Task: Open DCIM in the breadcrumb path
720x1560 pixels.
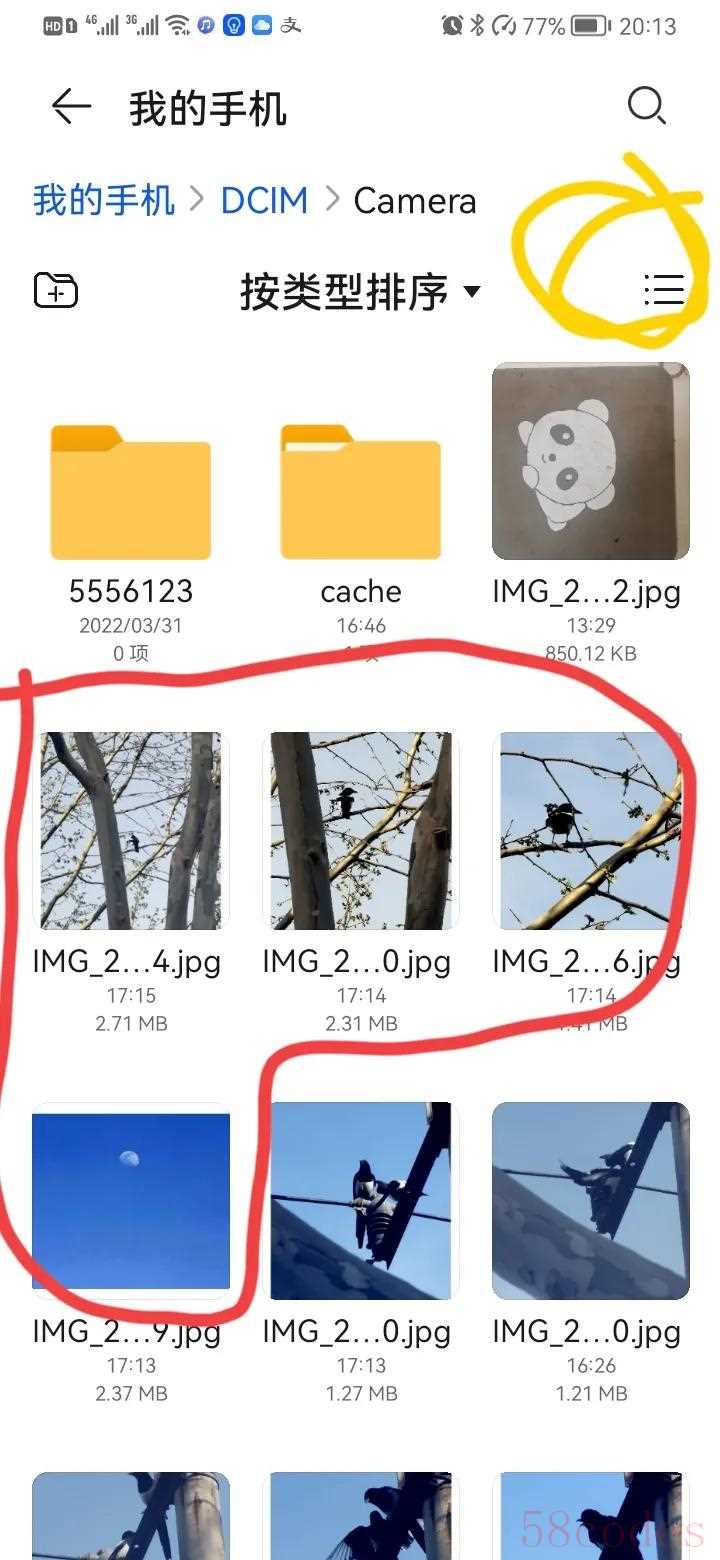Action: tap(264, 201)
